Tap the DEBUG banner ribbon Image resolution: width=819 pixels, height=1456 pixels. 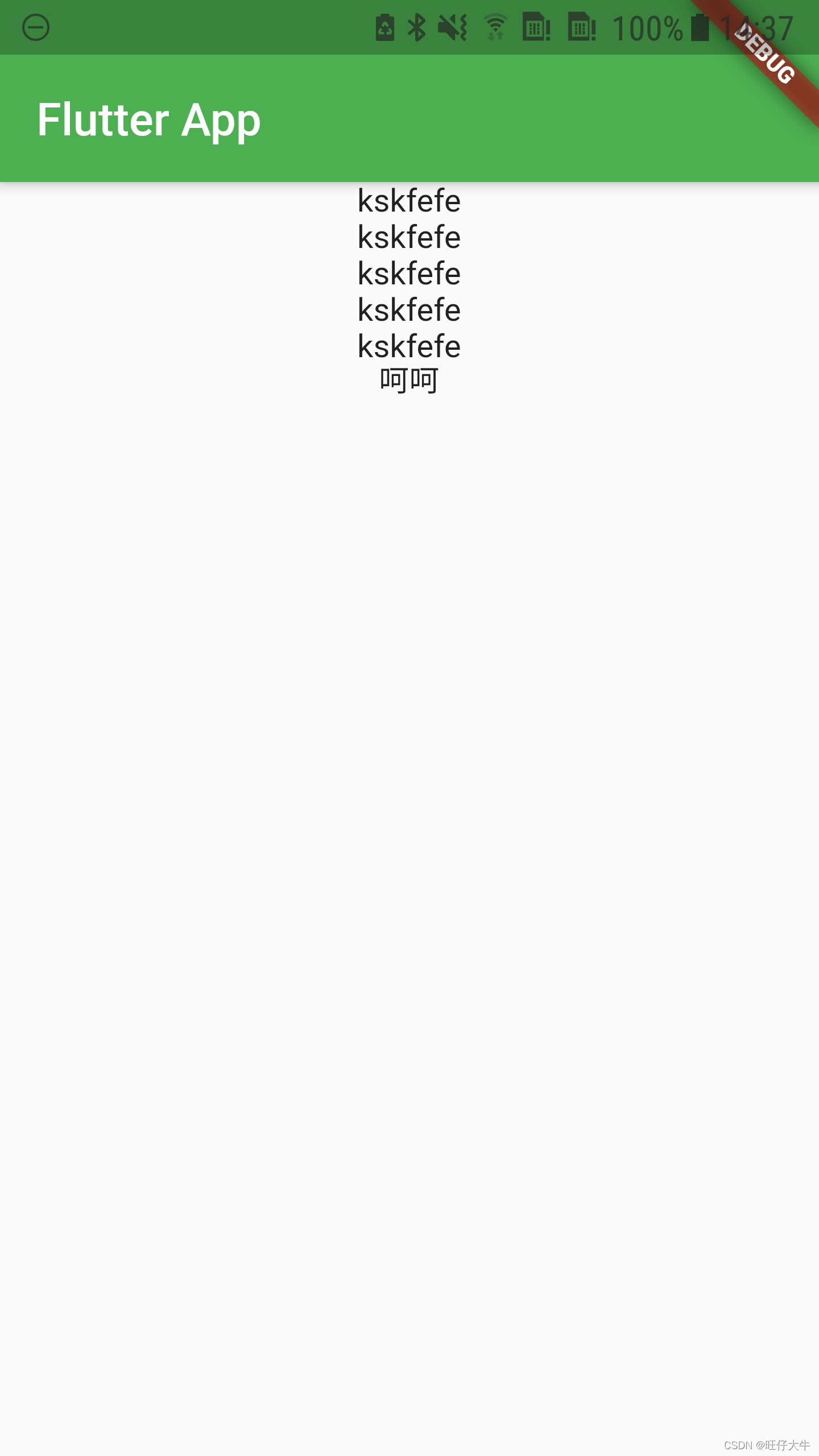click(x=765, y=54)
